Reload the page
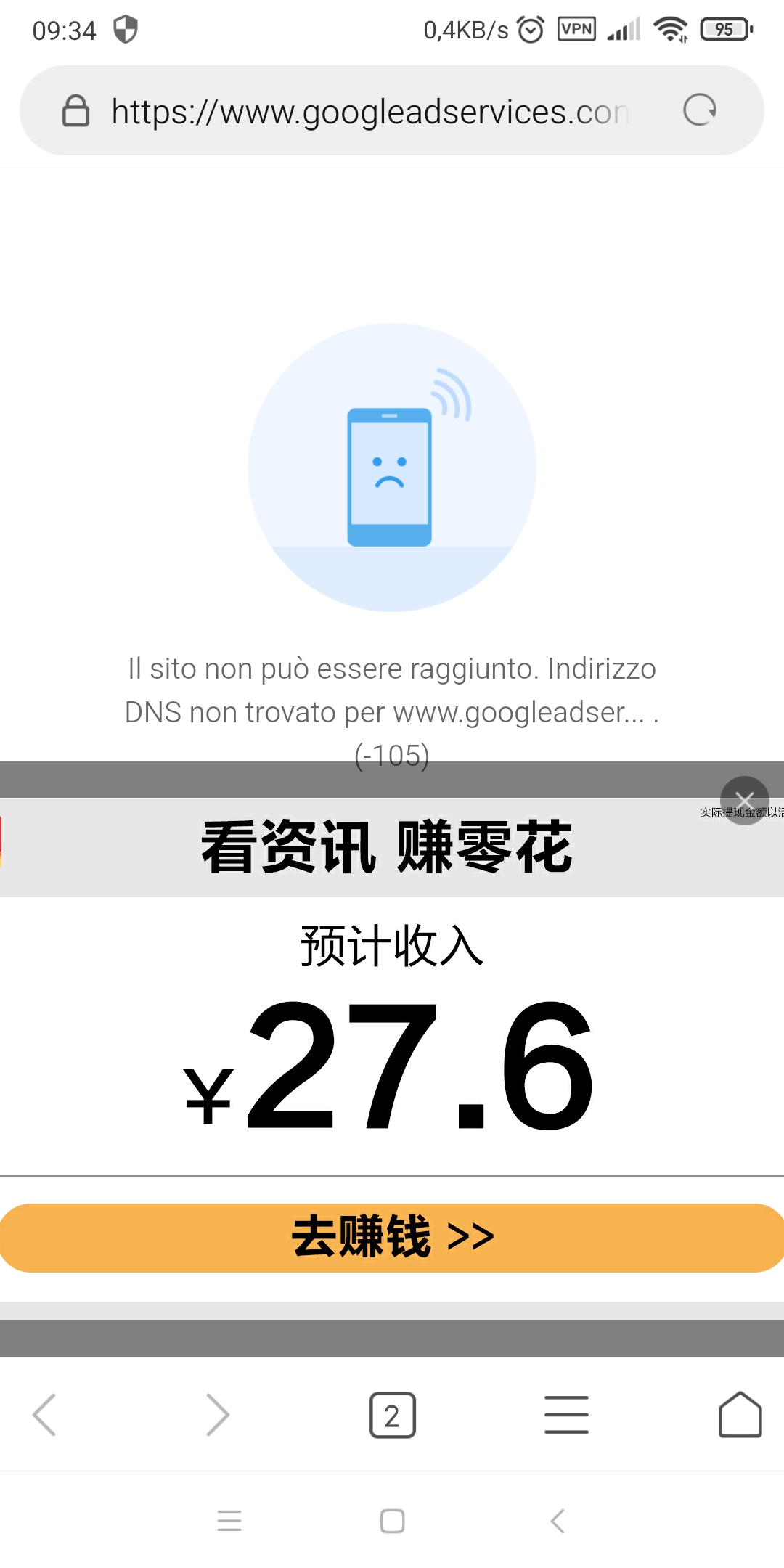This screenshot has width=784, height=1568. pyautogui.click(x=700, y=110)
